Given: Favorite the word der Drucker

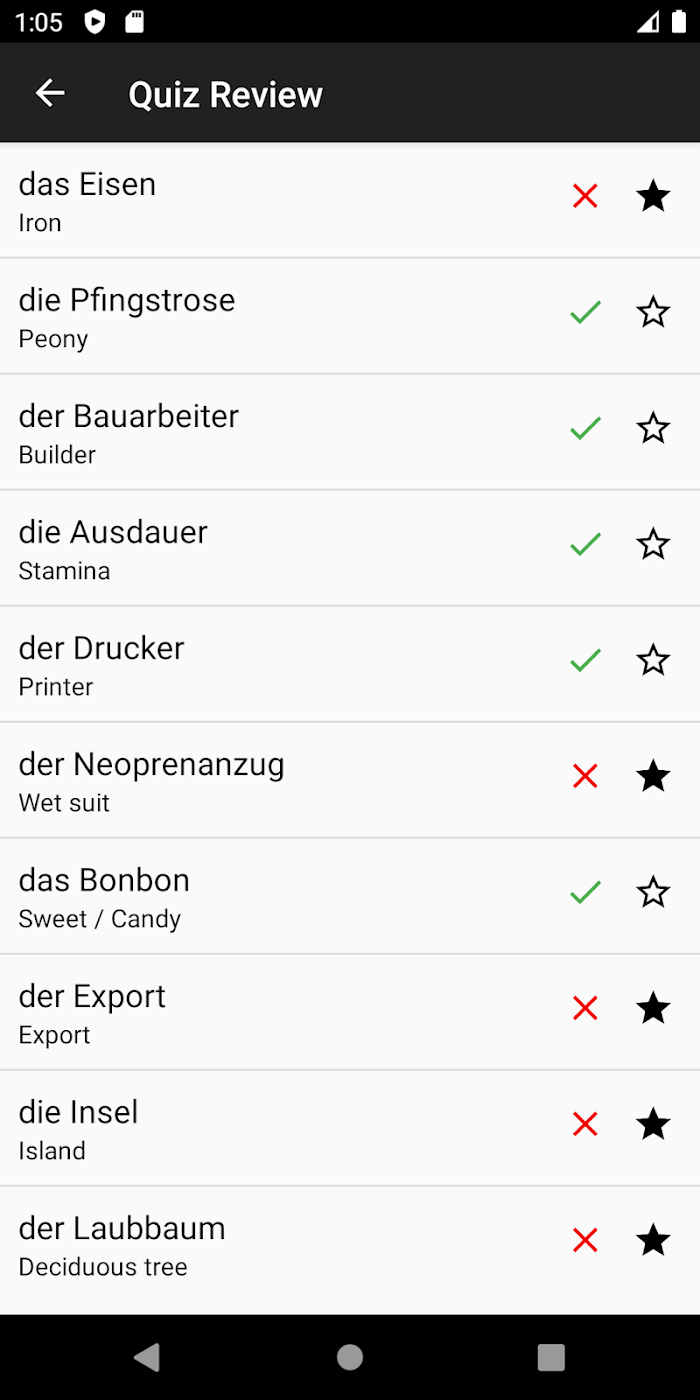Looking at the screenshot, I should click(x=653, y=660).
